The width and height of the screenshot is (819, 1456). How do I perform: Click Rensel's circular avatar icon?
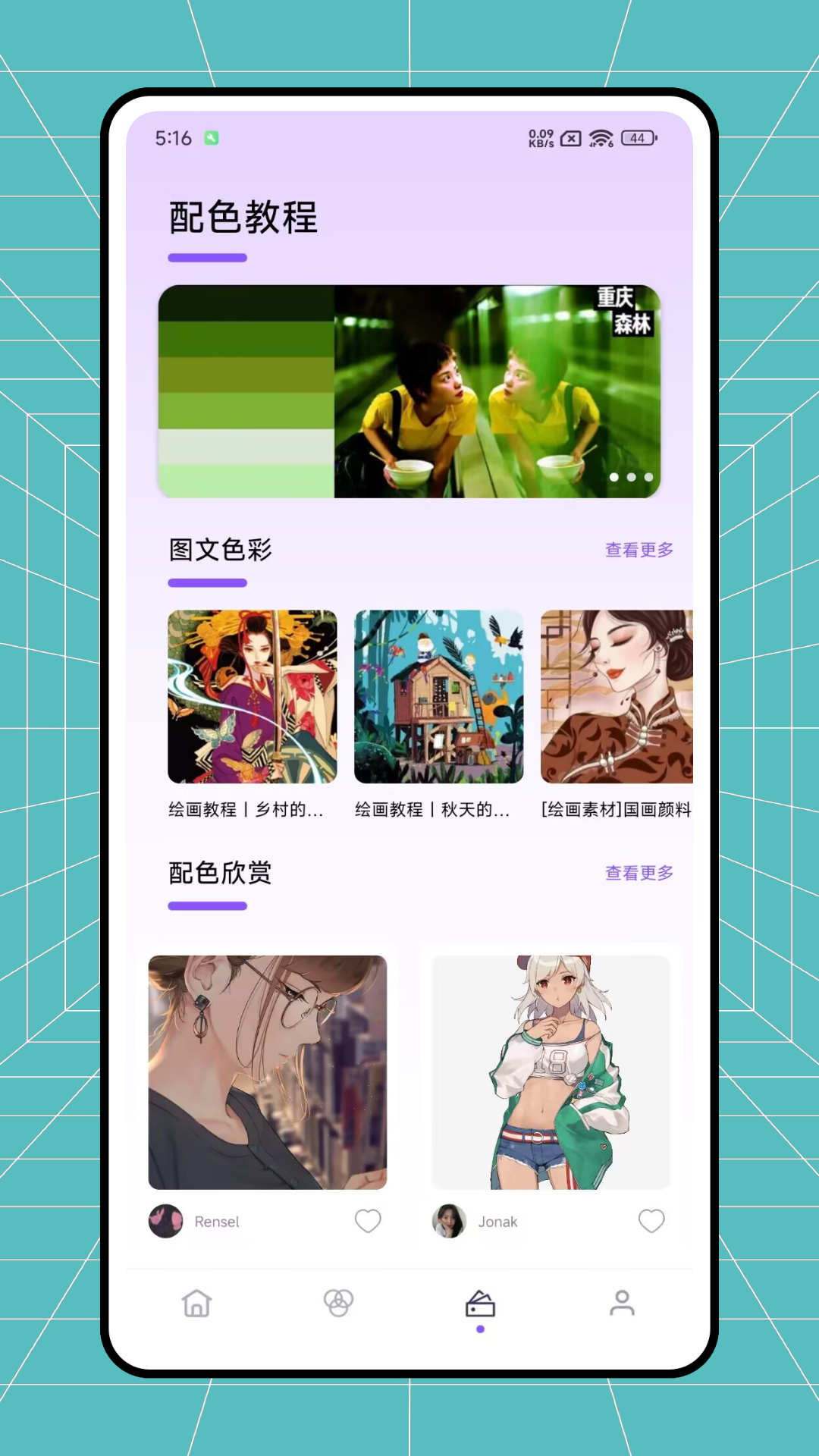(165, 1222)
